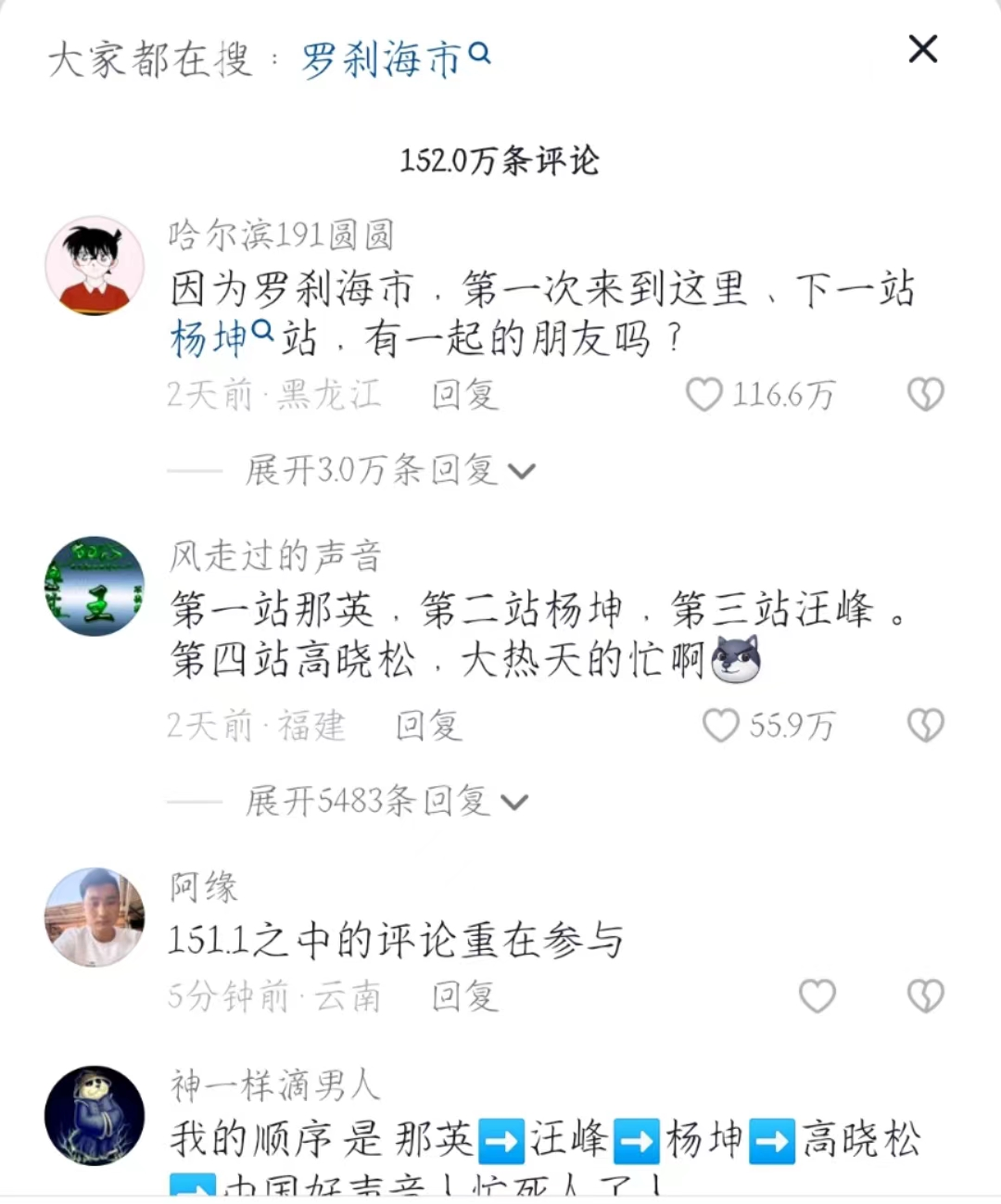Dislike 阿缘's comment
This screenshot has width=1001, height=1204.
pyautogui.click(x=925, y=996)
